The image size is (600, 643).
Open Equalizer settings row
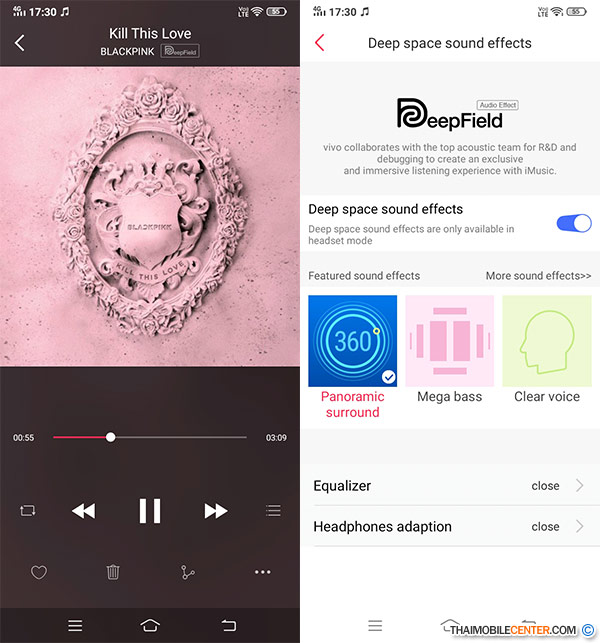pos(450,486)
